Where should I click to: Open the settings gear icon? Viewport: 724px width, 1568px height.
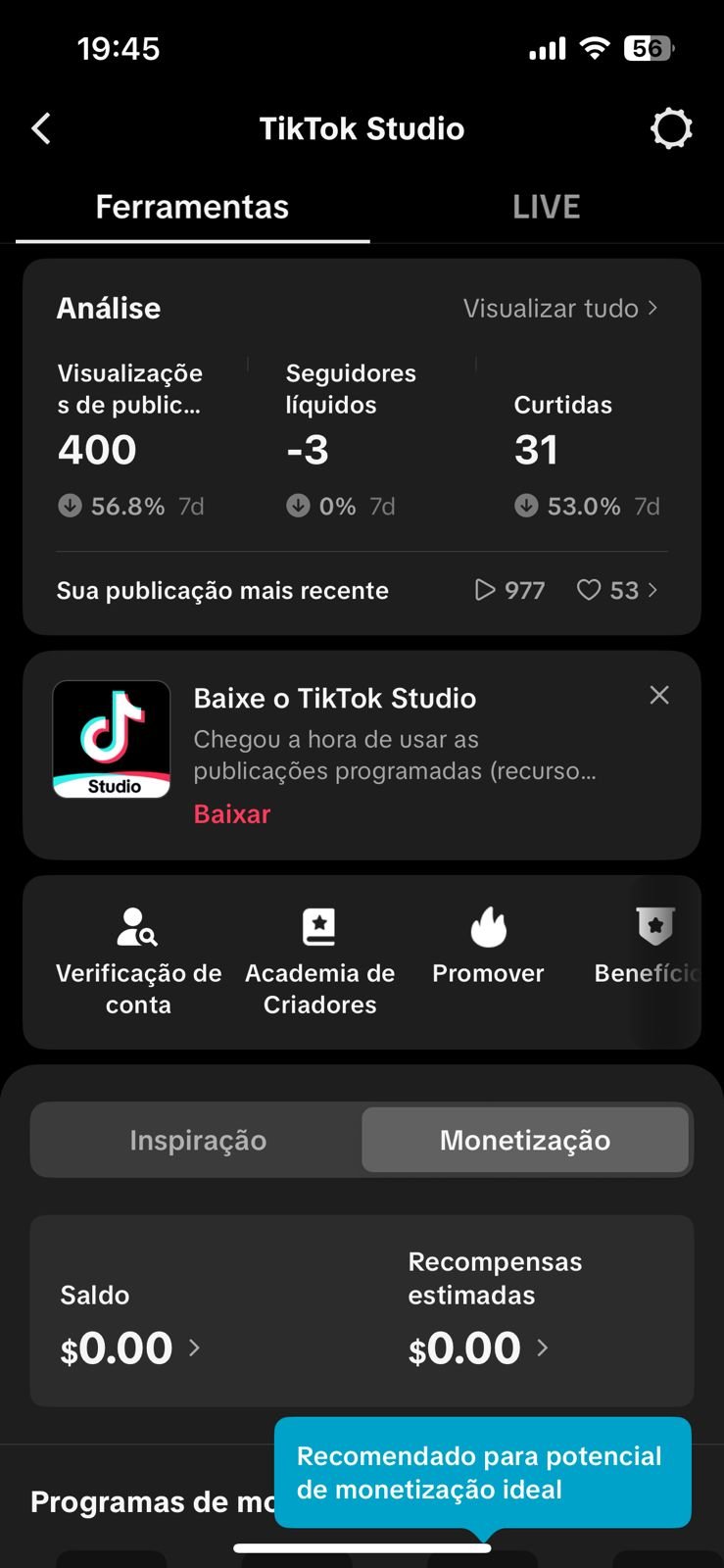[671, 128]
